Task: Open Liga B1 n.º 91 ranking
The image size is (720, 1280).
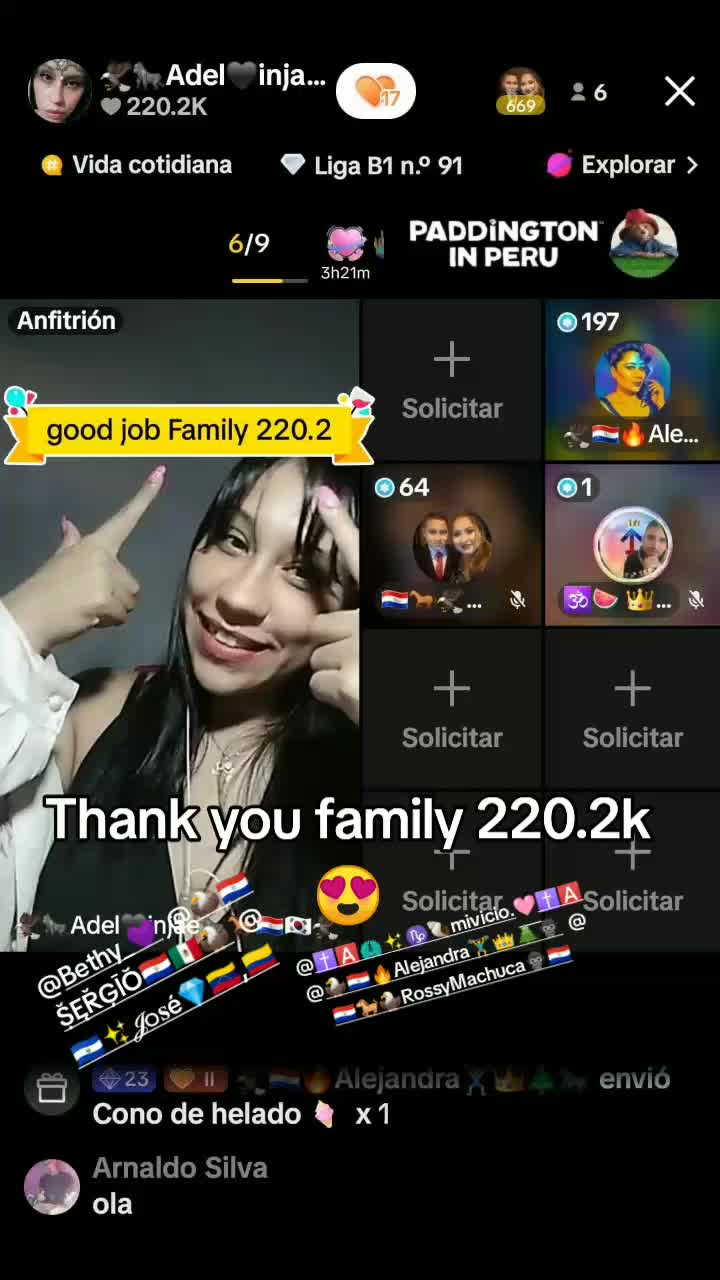Action: (372, 165)
